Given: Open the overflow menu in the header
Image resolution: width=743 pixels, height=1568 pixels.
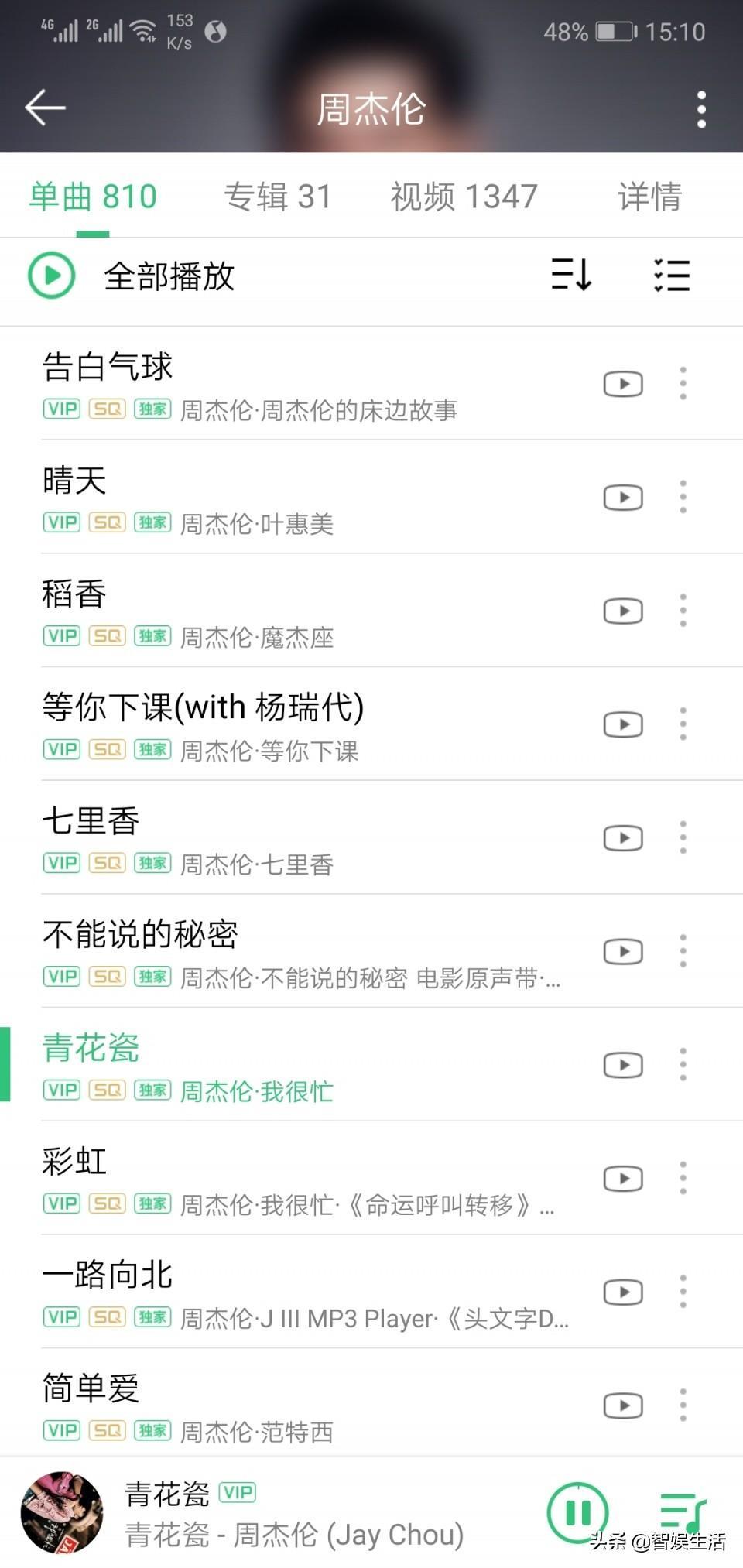Looking at the screenshot, I should pyautogui.click(x=701, y=109).
